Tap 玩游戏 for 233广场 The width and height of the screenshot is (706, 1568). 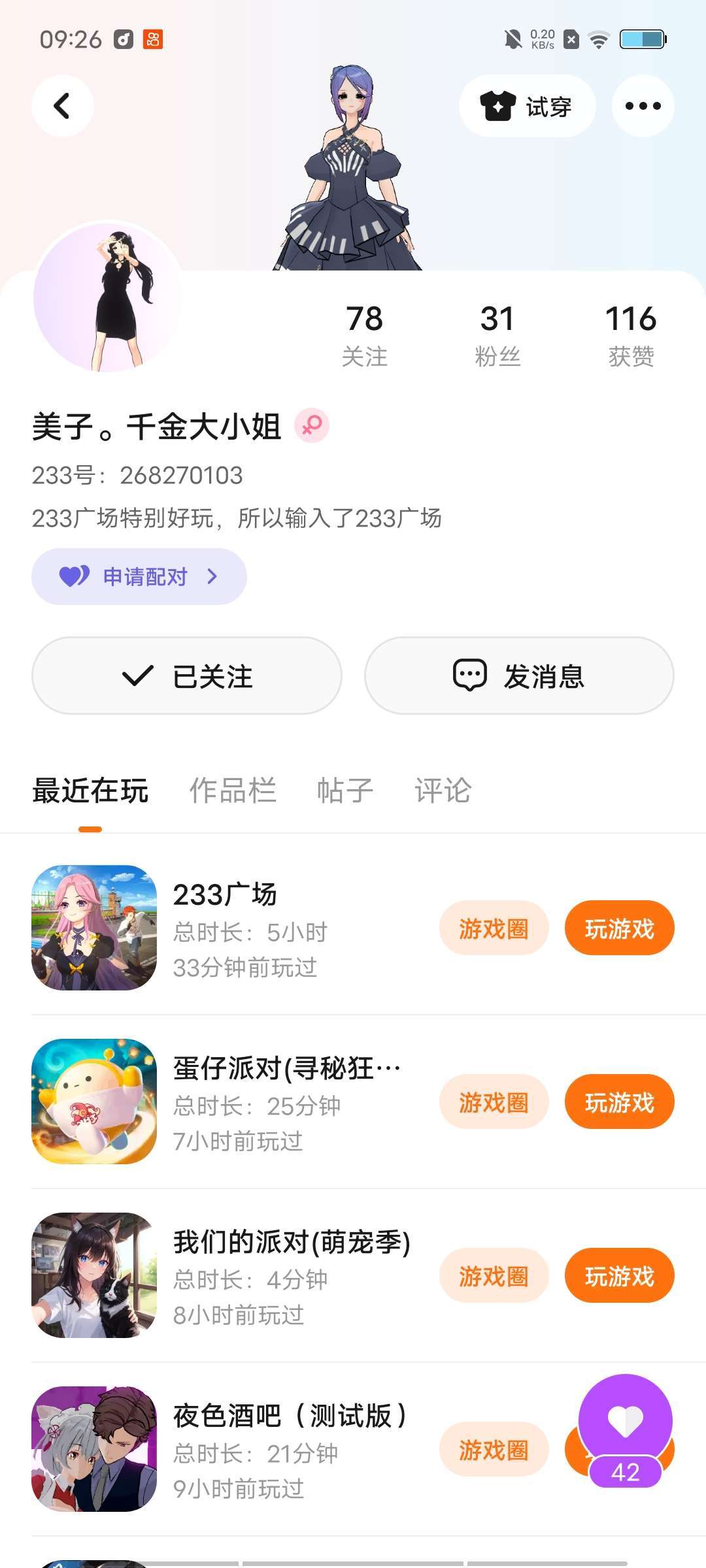619,928
